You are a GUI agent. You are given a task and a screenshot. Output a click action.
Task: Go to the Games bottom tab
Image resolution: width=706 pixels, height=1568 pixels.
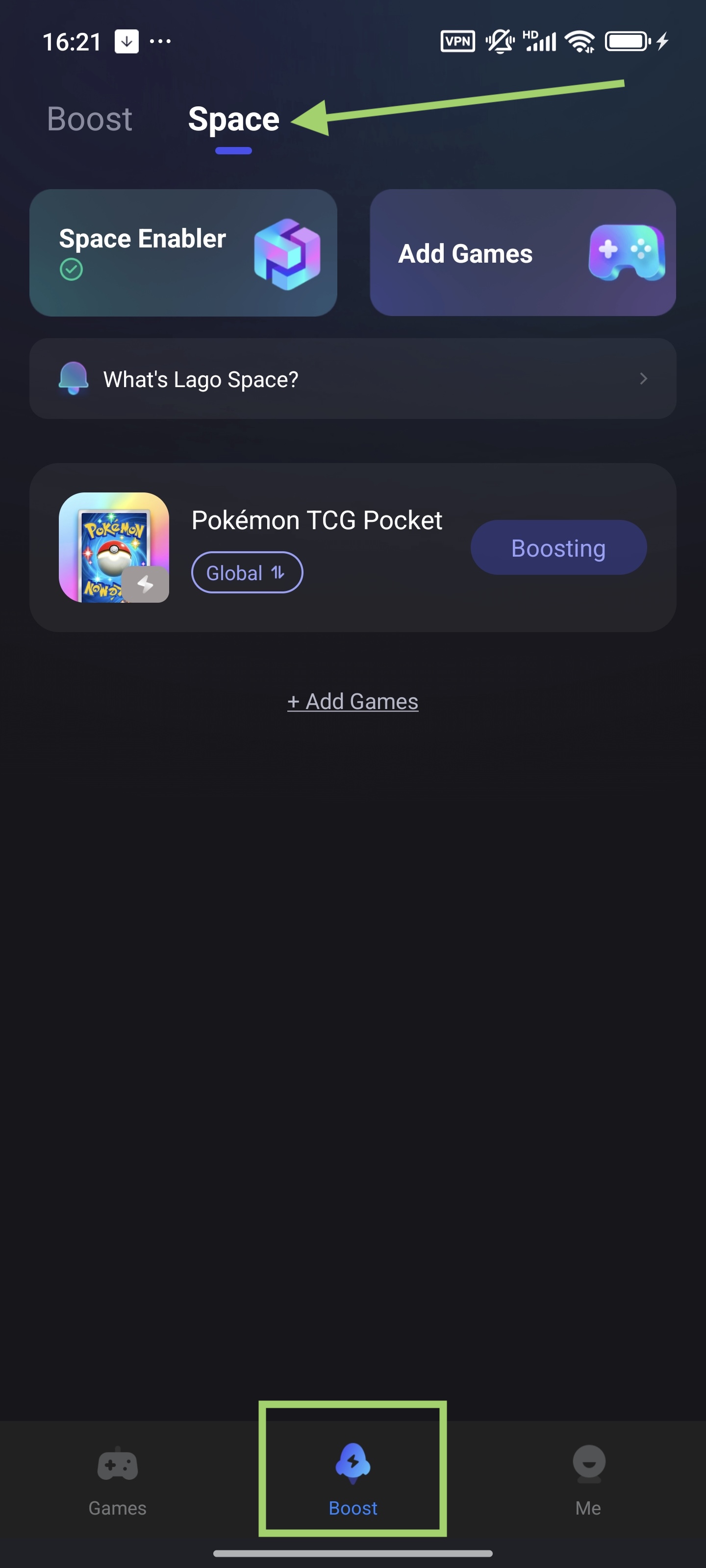(x=118, y=1479)
